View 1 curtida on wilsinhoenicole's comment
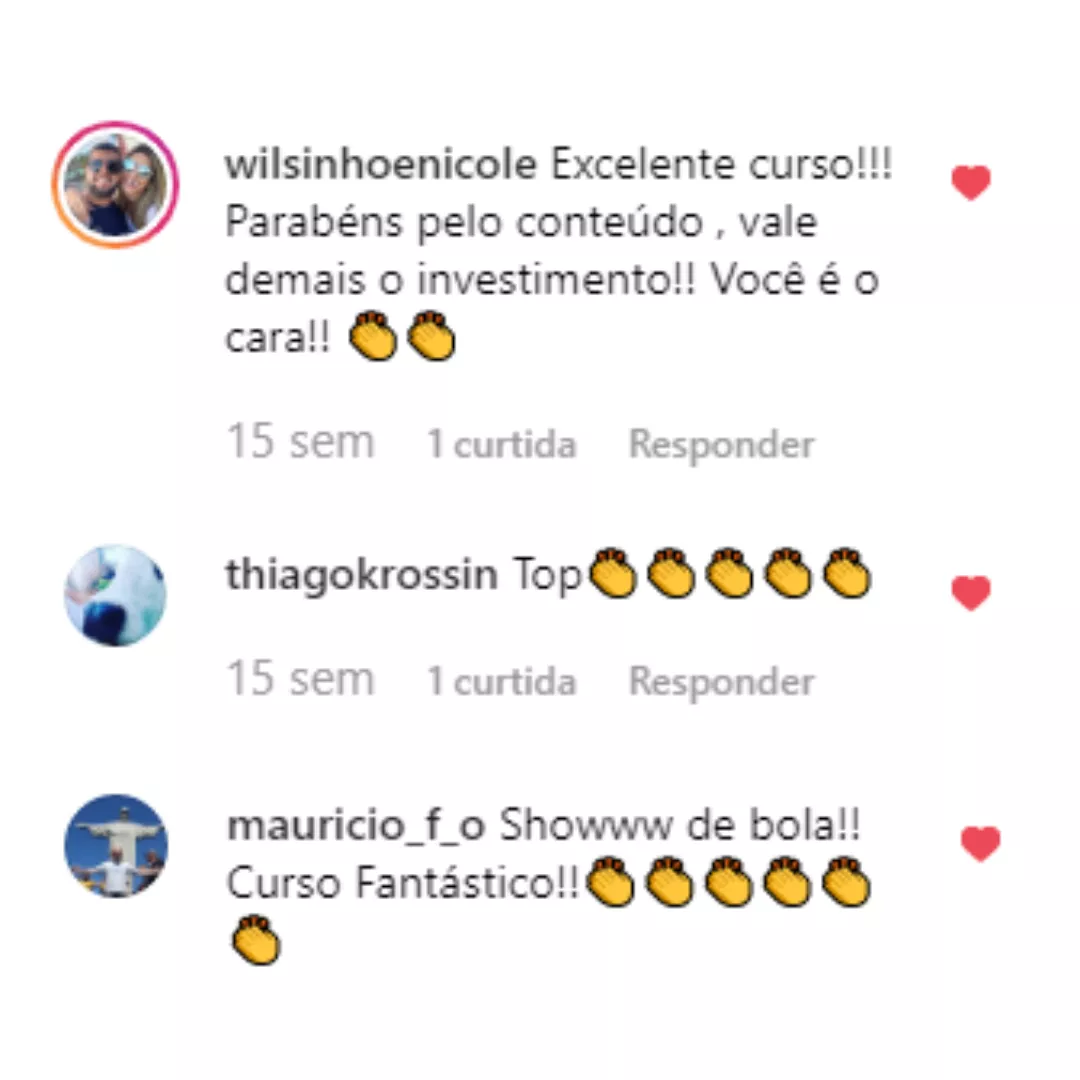Viewport: 1080px width, 1080px height. (x=501, y=445)
